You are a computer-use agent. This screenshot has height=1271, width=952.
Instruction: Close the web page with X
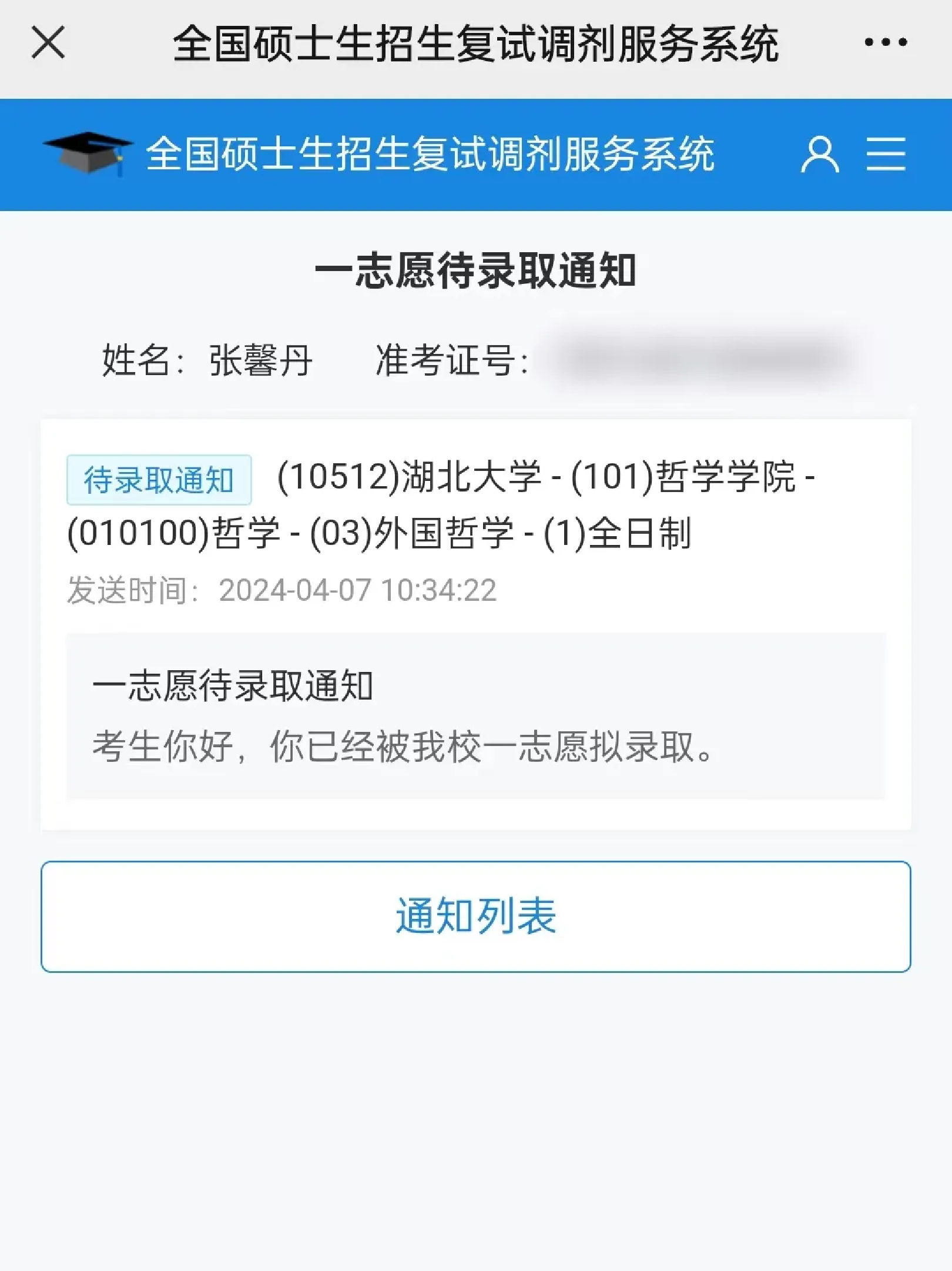[x=48, y=43]
